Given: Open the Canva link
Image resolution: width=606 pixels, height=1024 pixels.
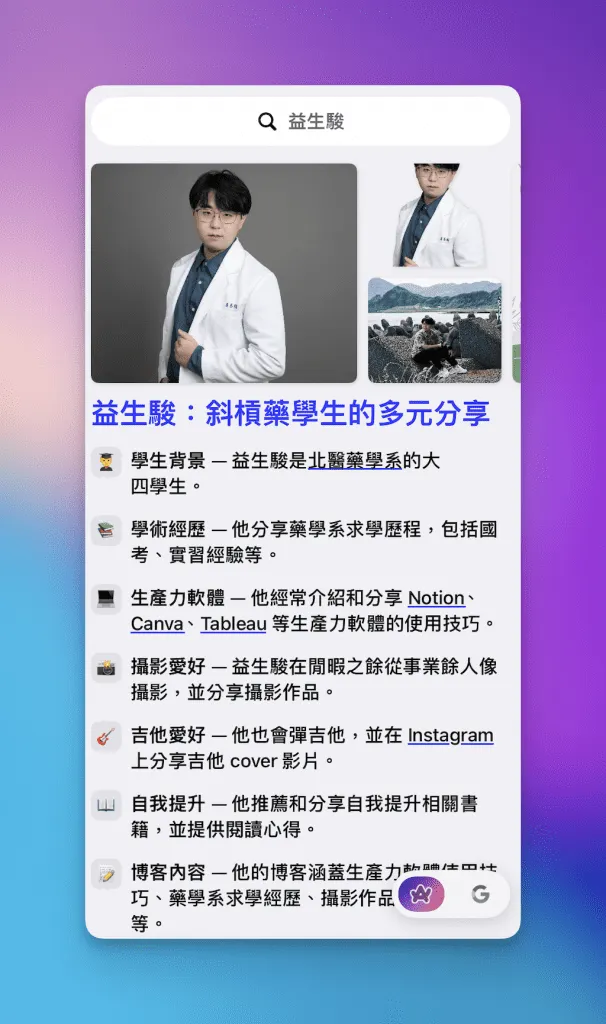Looking at the screenshot, I should [157, 625].
